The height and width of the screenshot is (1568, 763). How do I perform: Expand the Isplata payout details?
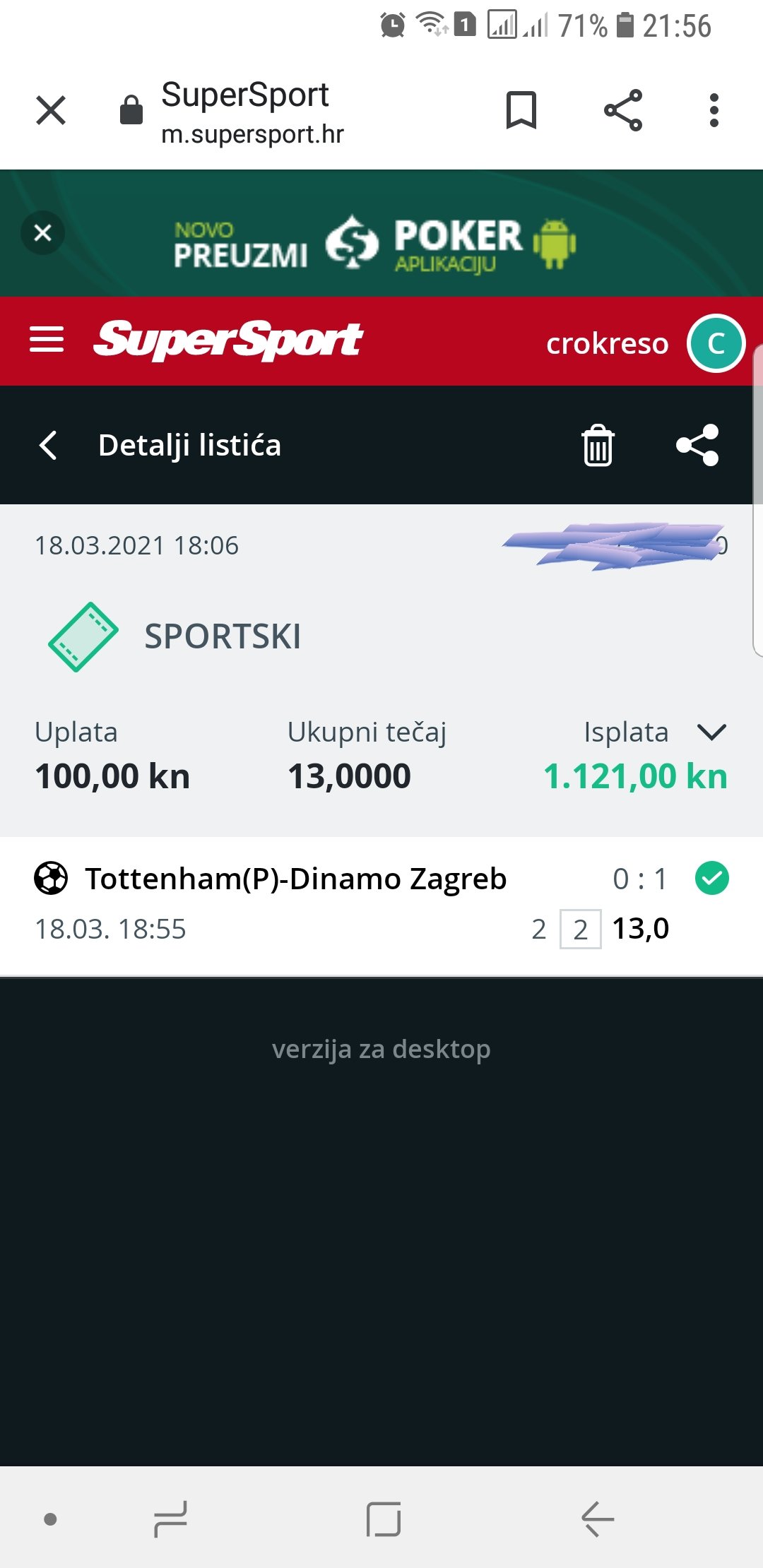(x=711, y=732)
